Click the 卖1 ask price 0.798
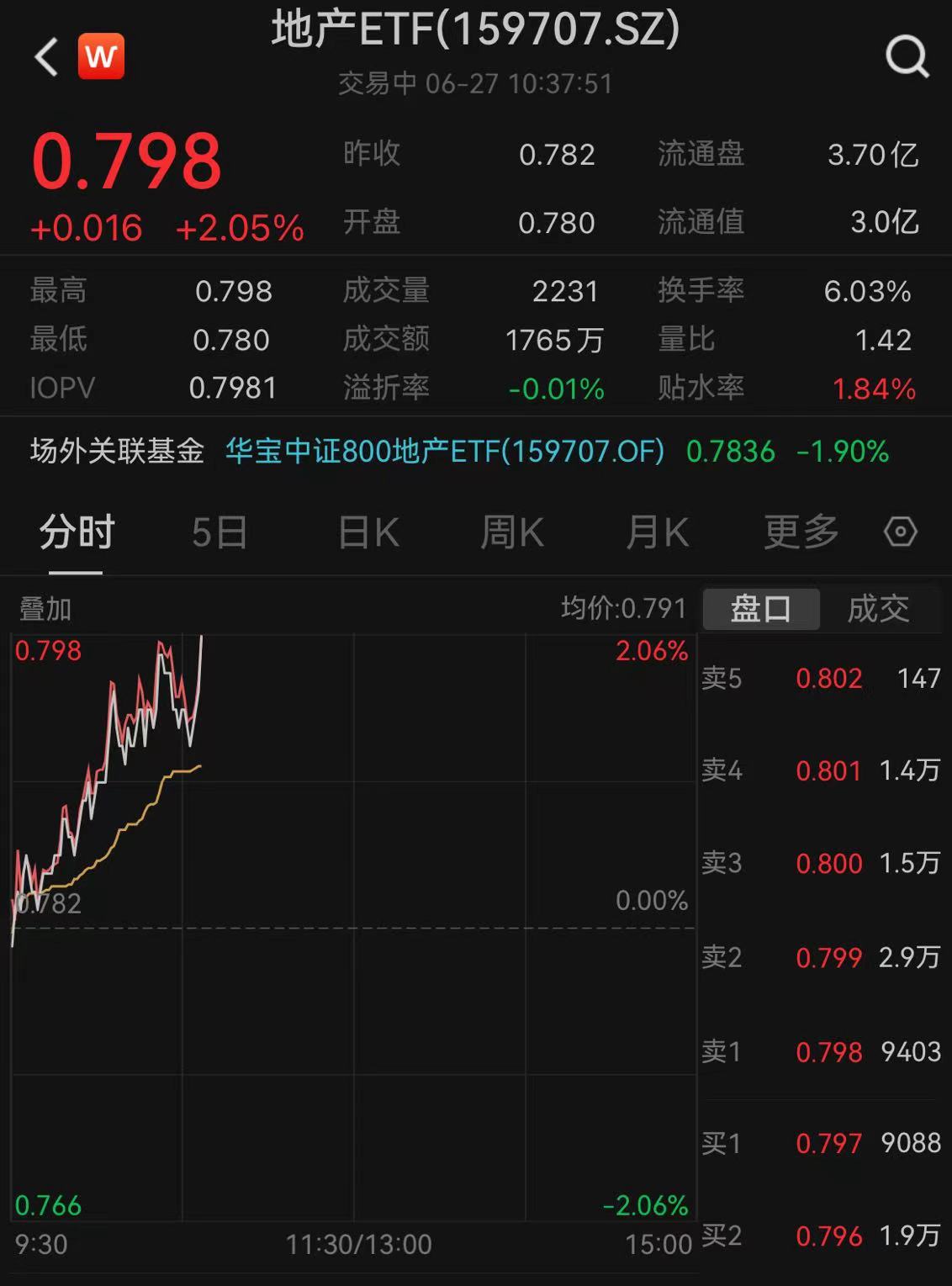This screenshot has width=952, height=1286. (x=829, y=1052)
